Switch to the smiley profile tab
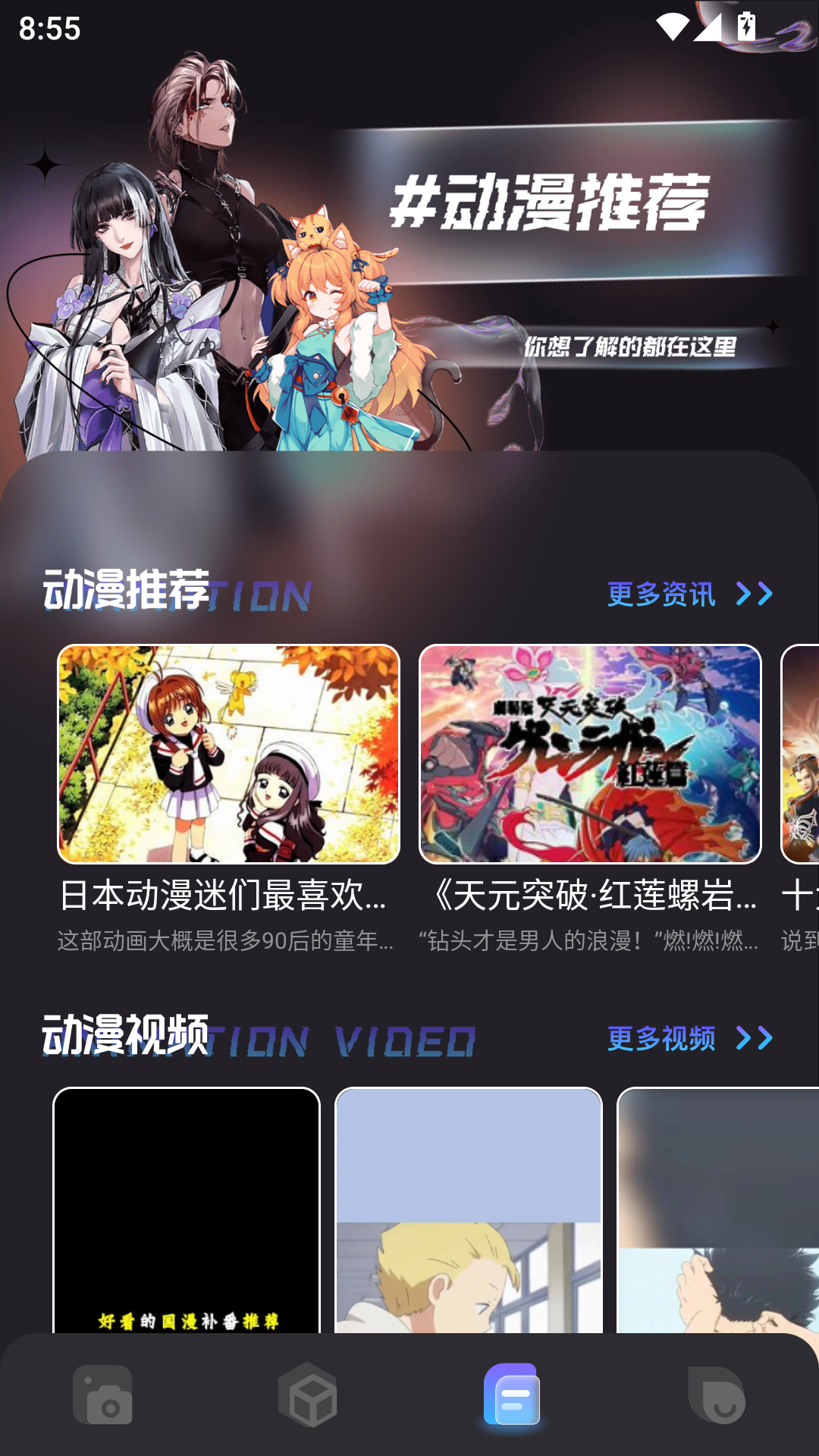Image resolution: width=819 pixels, height=1456 pixels. (x=717, y=1395)
